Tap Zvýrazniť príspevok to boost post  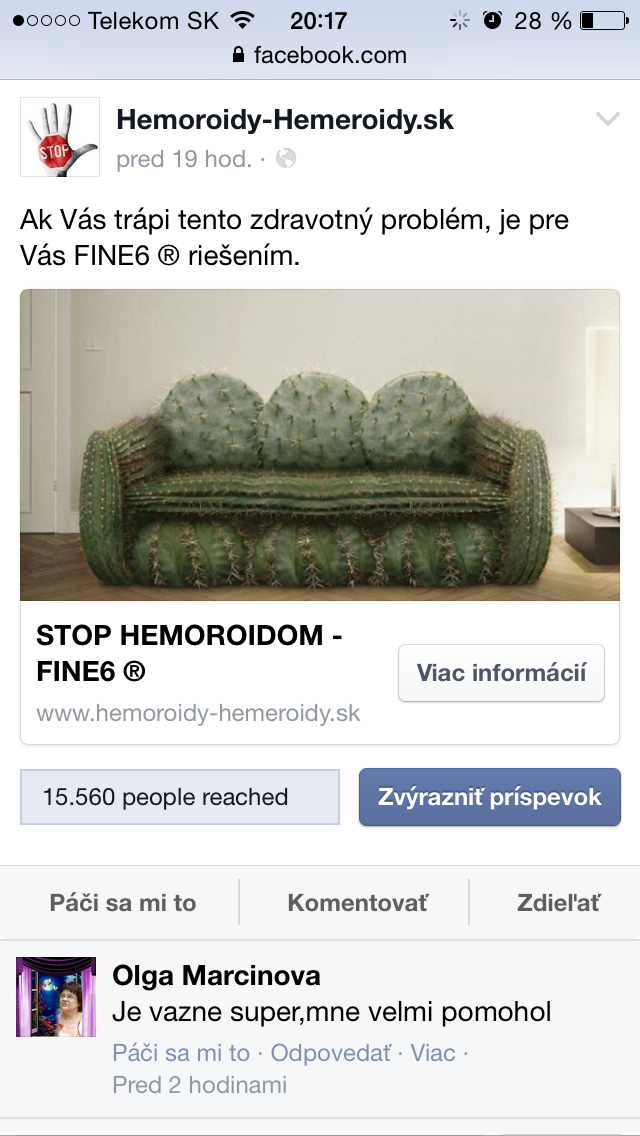(489, 797)
